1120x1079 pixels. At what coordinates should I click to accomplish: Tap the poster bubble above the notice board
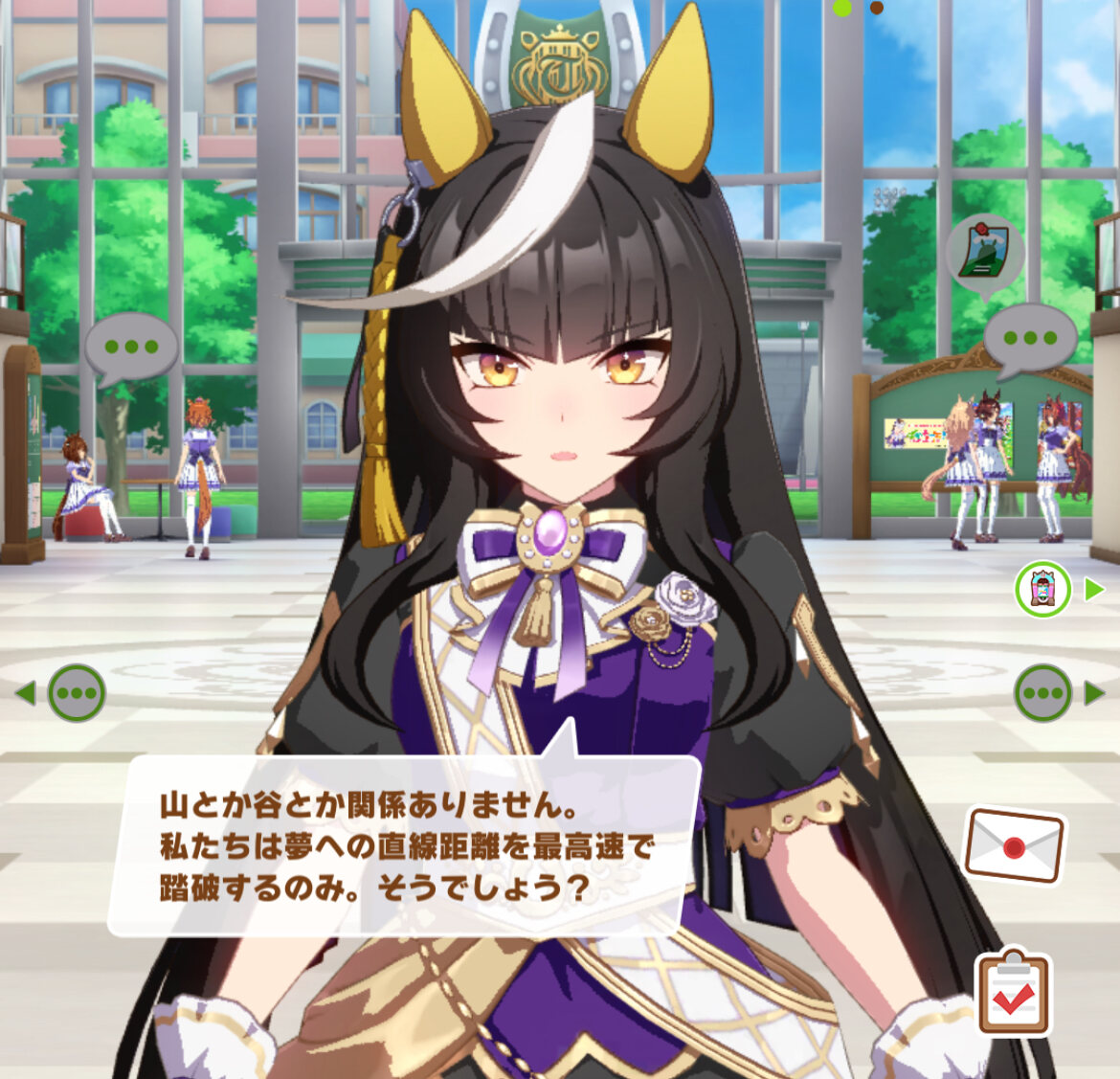click(985, 253)
